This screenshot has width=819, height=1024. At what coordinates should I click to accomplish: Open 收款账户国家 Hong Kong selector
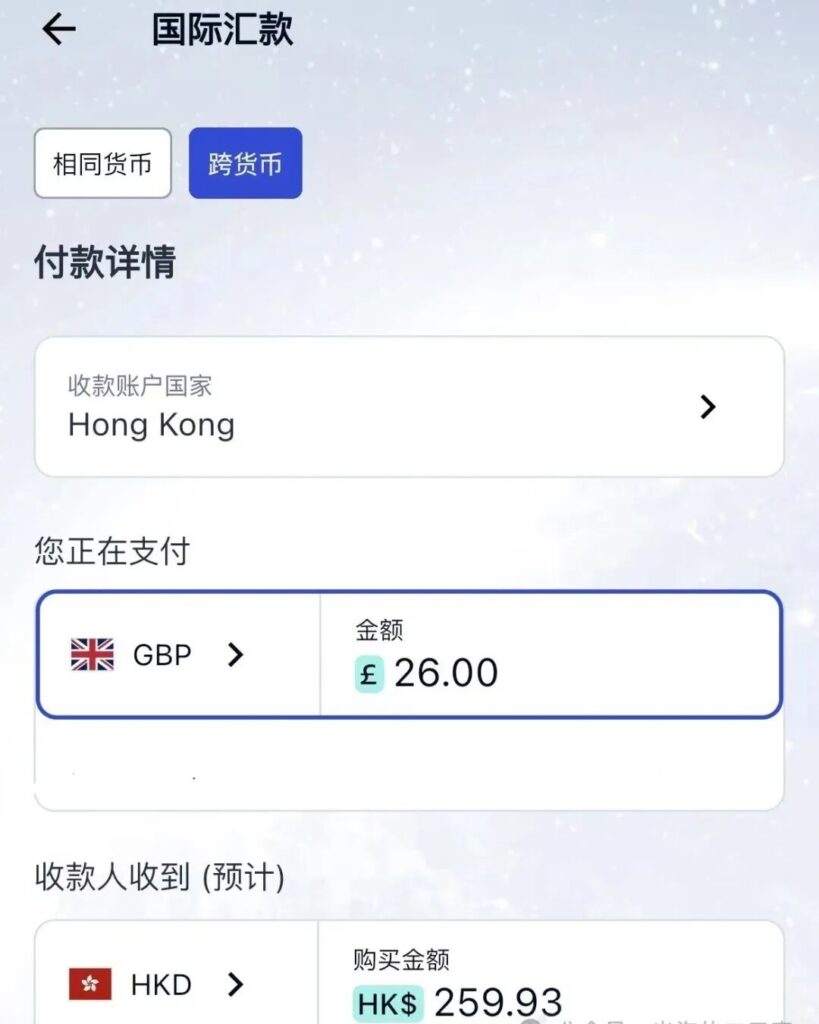point(409,407)
